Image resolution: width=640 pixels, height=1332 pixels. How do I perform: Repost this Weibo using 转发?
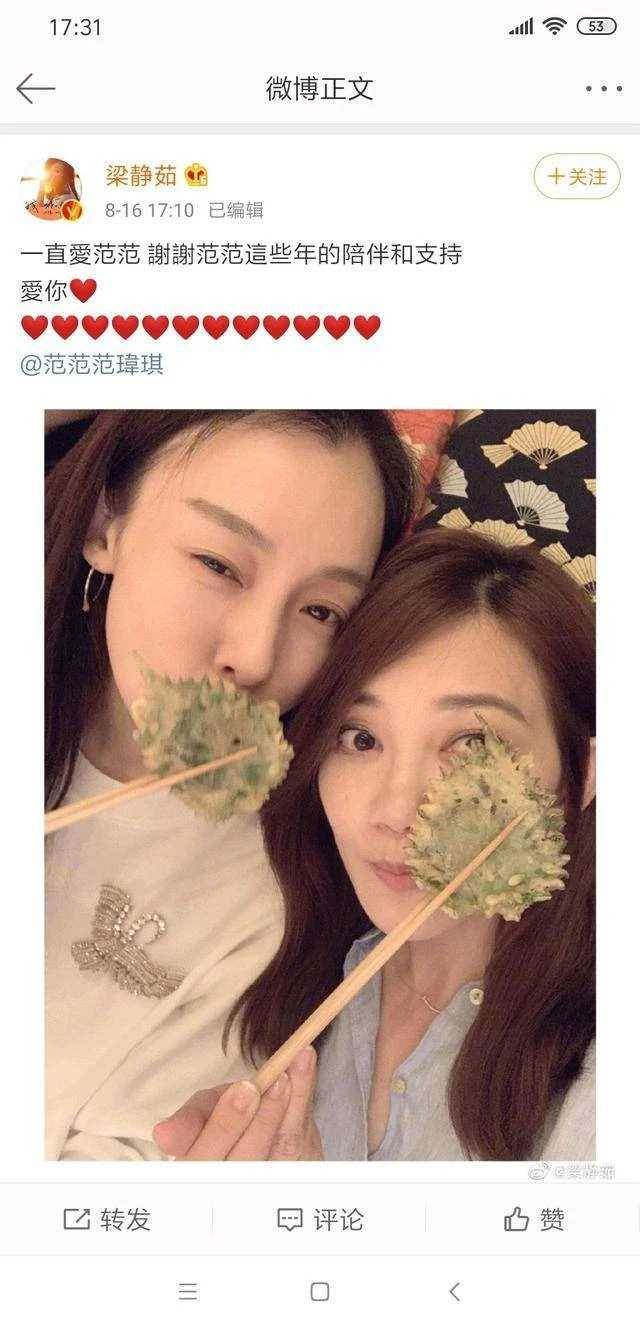pos(107,1219)
